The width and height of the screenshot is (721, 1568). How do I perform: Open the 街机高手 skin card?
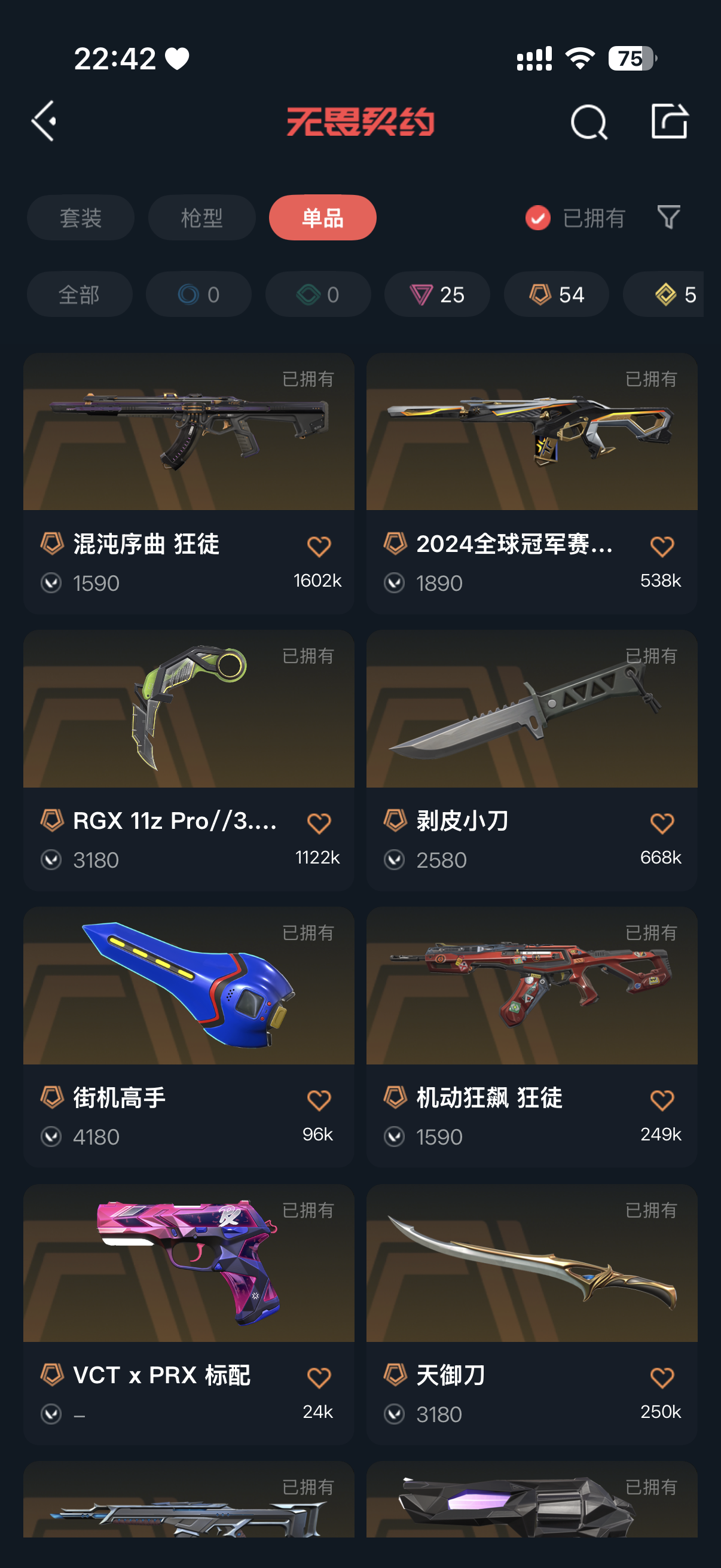pos(188,986)
